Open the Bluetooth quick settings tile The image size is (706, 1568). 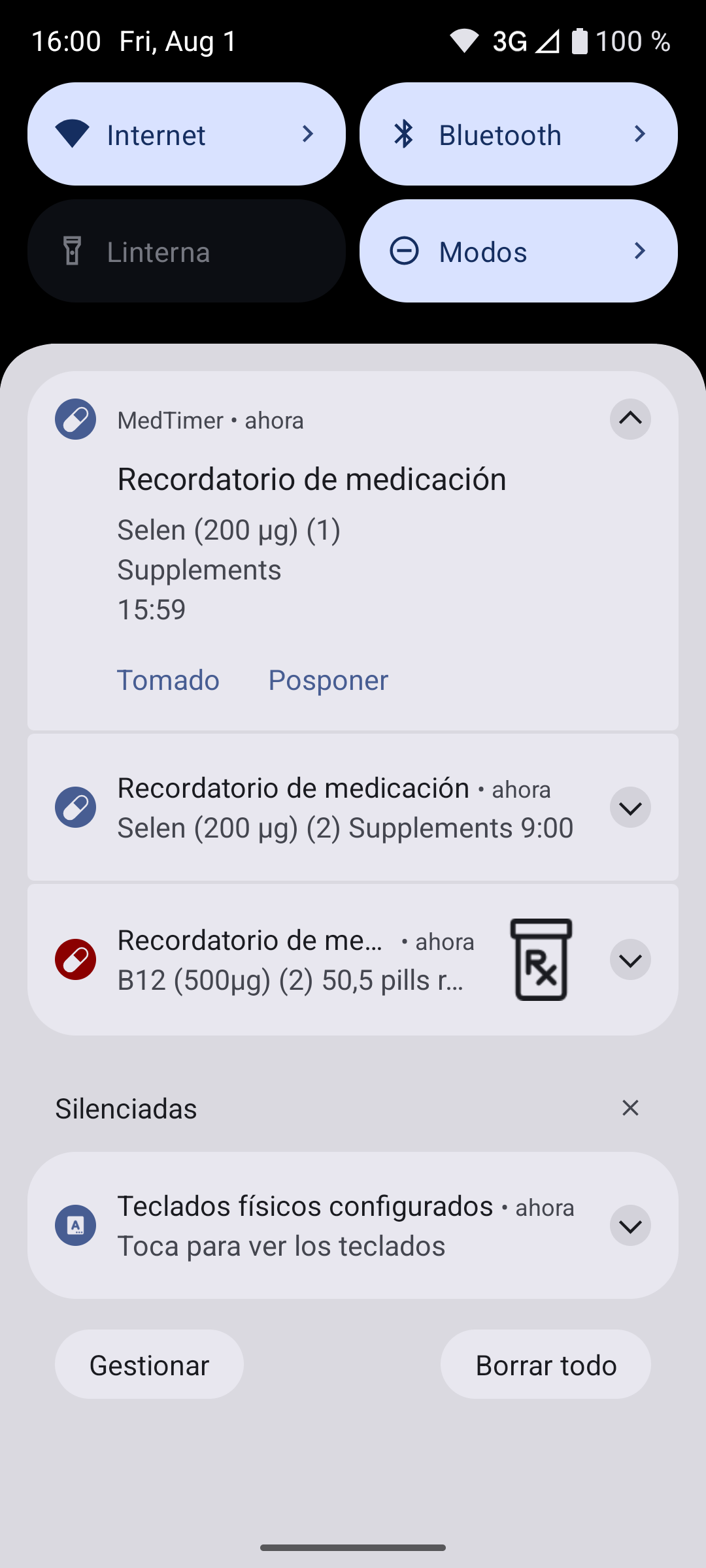pyautogui.click(x=518, y=134)
